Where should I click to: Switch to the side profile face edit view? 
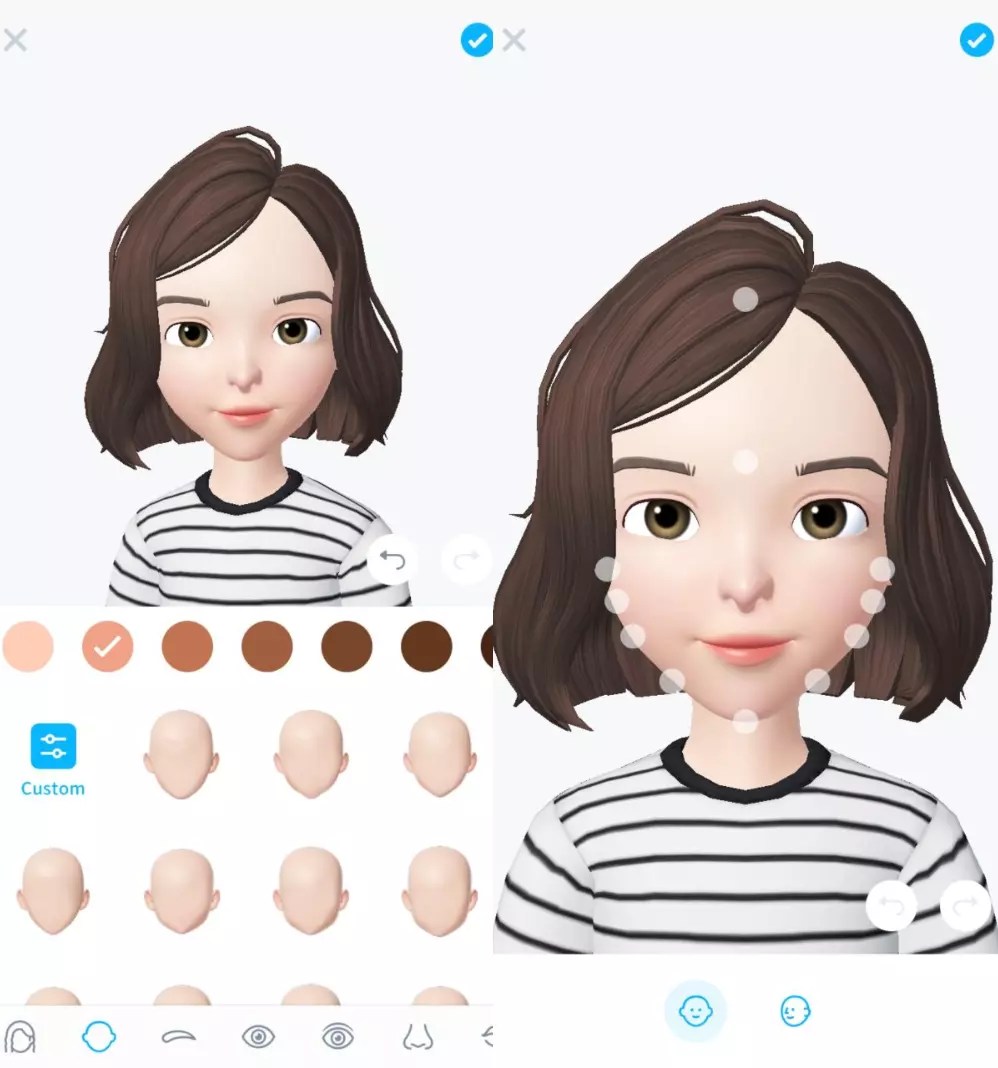795,1011
